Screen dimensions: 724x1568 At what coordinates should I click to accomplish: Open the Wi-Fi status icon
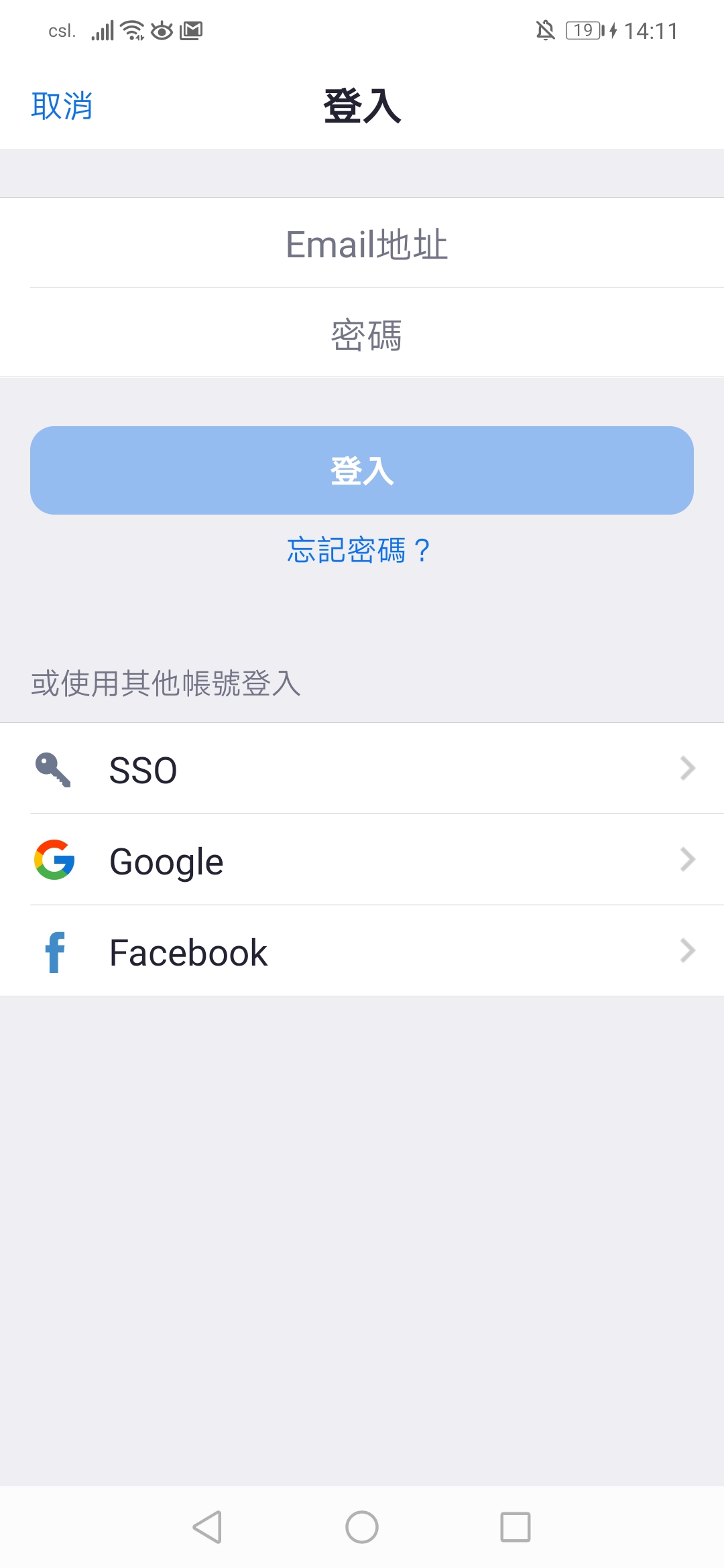(x=131, y=29)
